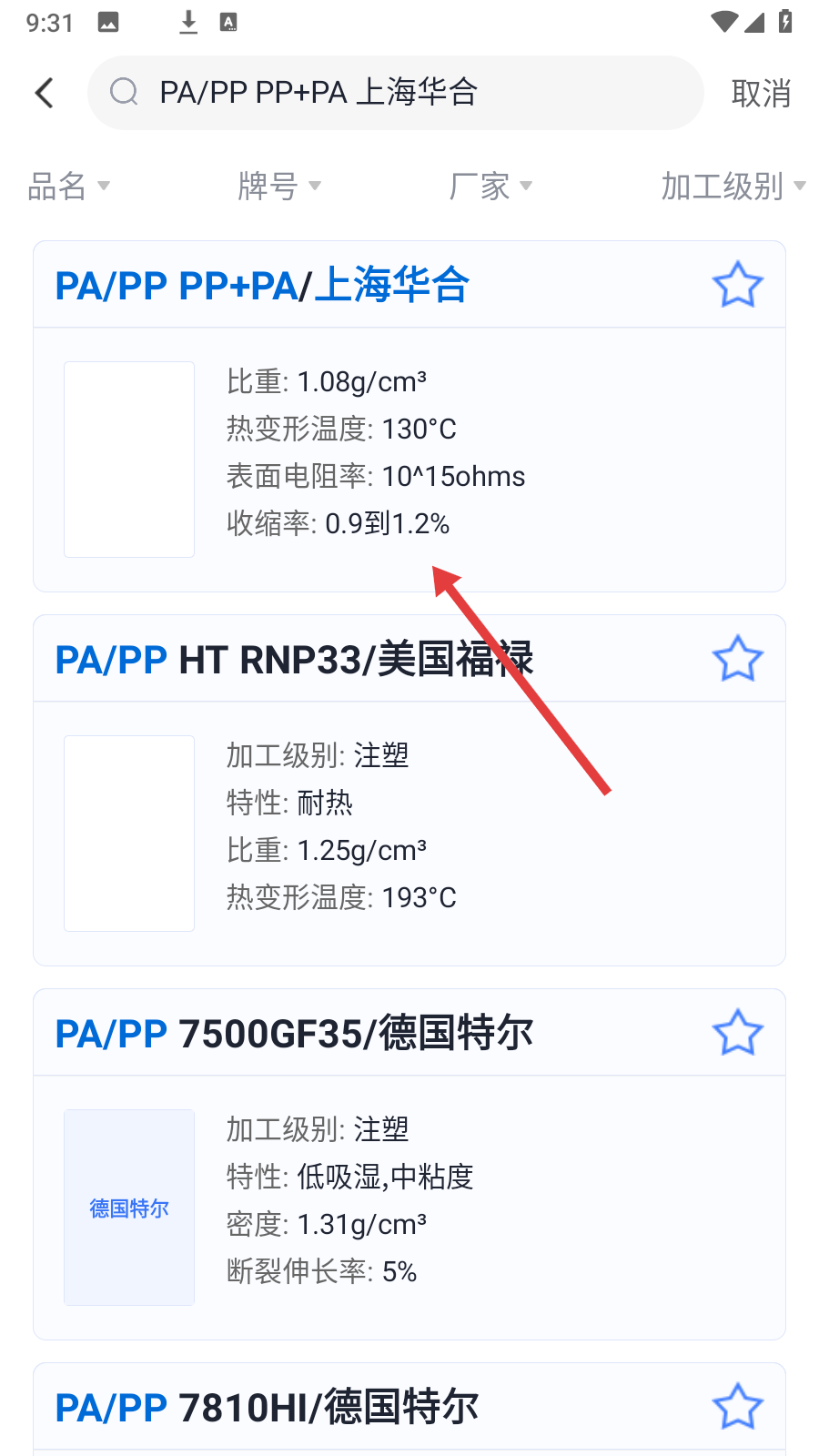Tap 取消 to cancel the search
This screenshot has width=819, height=1456.
pos(761,93)
